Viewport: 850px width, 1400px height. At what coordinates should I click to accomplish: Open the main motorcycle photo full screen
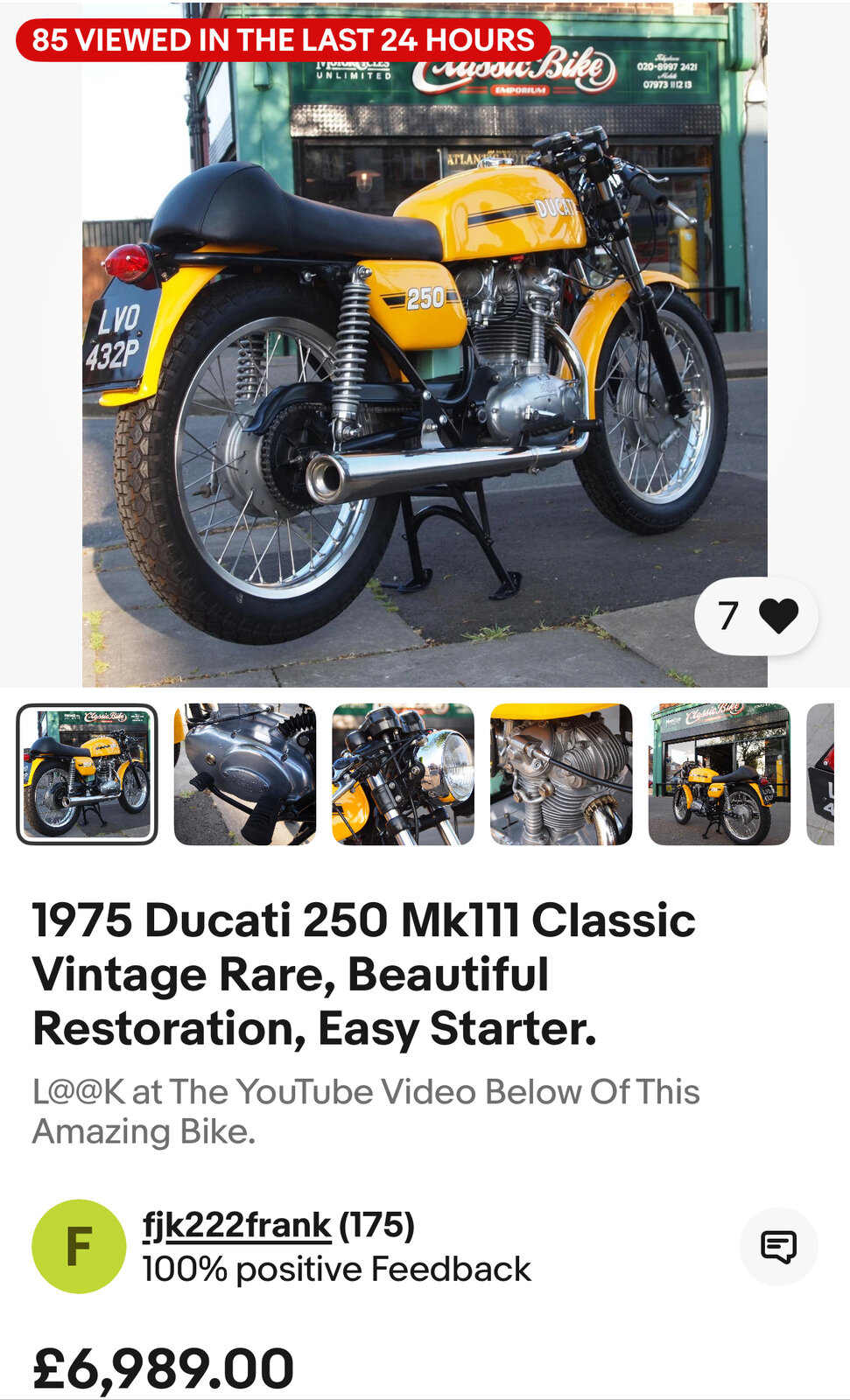click(x=425, y=350)
